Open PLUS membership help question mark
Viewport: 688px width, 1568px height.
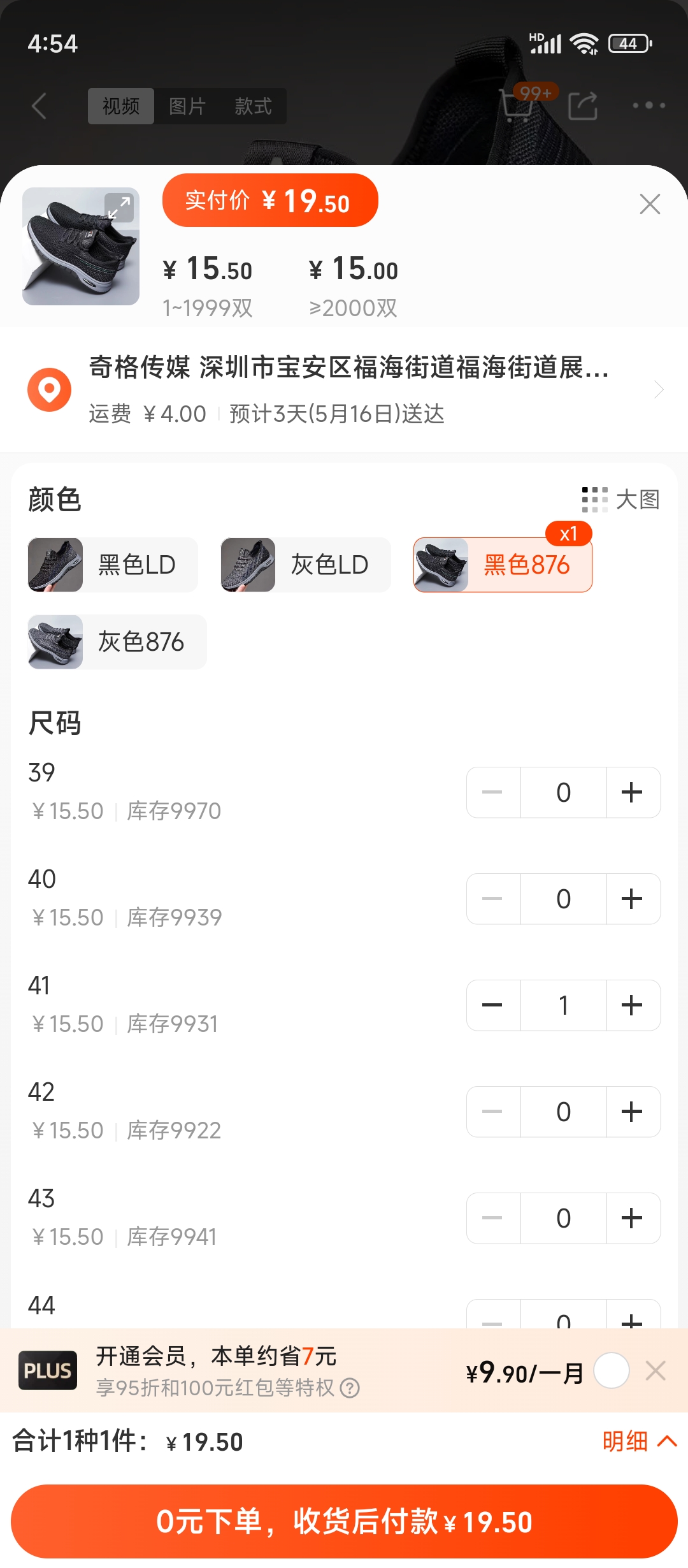350,1388
